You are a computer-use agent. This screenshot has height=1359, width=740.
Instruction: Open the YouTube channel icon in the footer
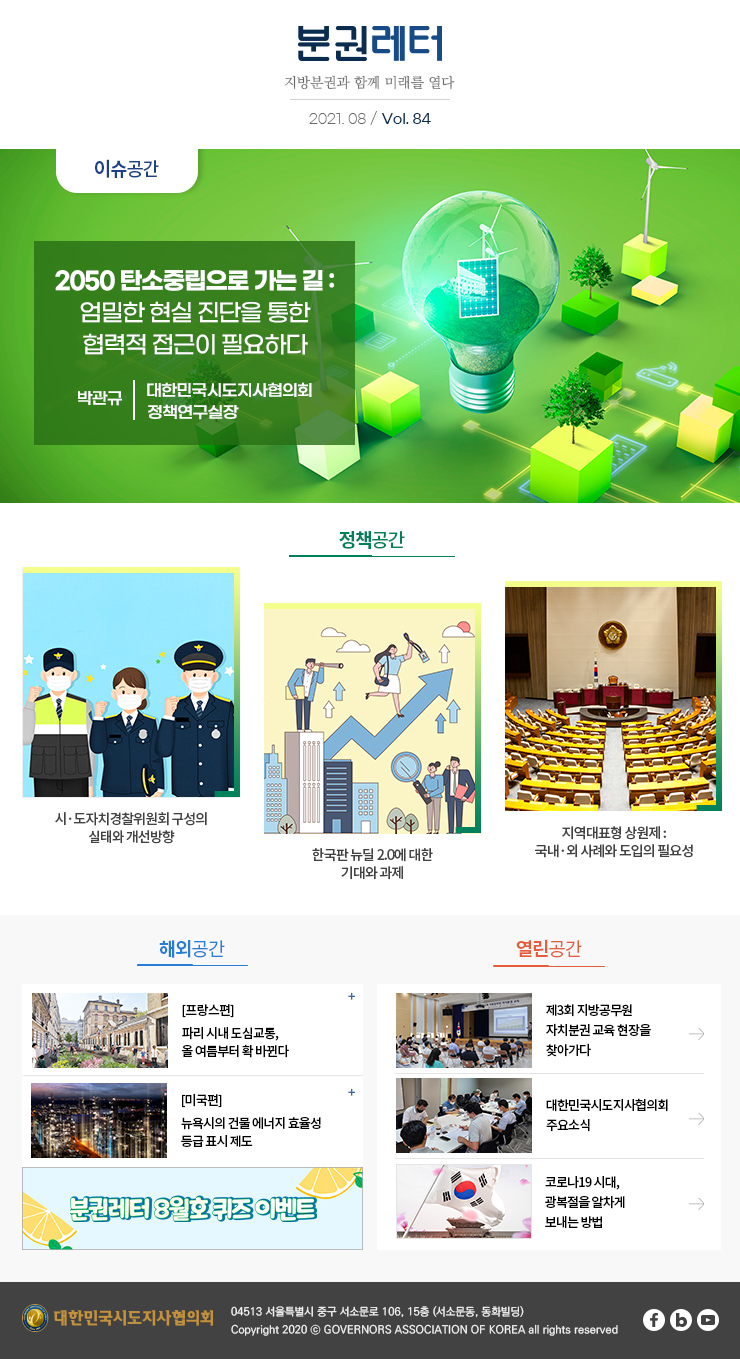708,1320
